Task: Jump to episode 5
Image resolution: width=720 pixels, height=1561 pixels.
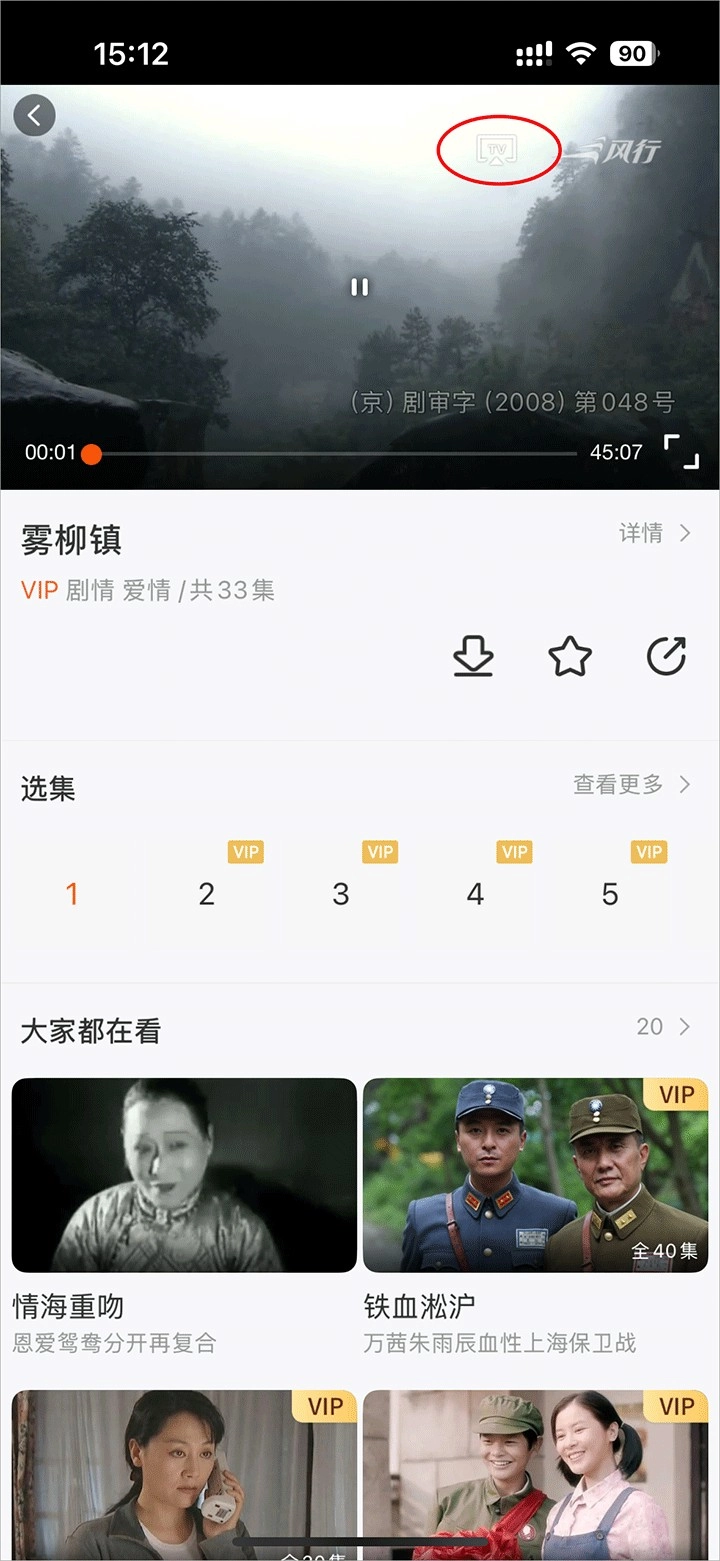Action: (610, 894)
